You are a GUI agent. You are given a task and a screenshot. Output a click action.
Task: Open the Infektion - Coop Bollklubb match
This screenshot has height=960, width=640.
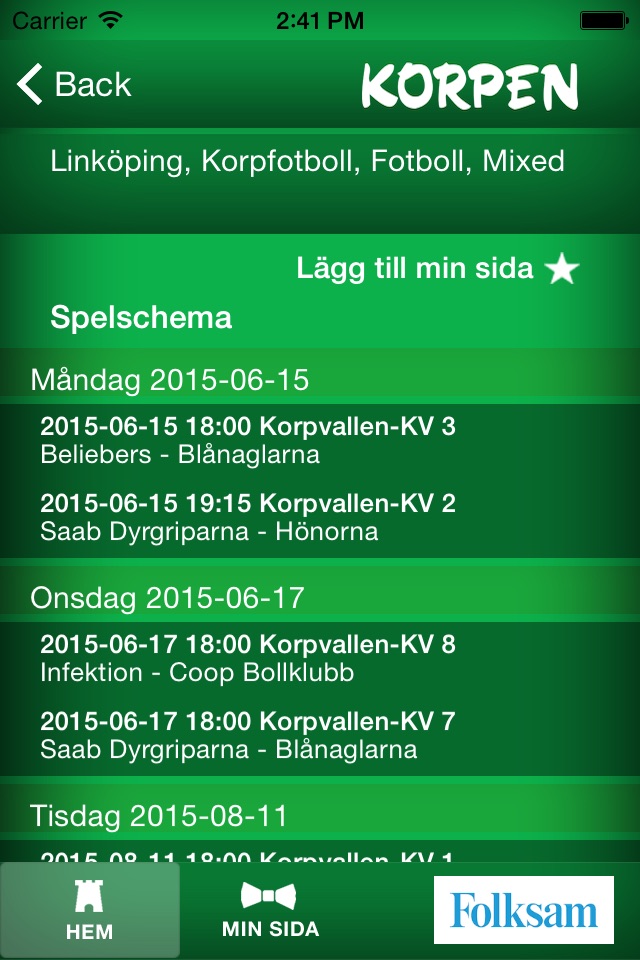click(x=247, y=658)
